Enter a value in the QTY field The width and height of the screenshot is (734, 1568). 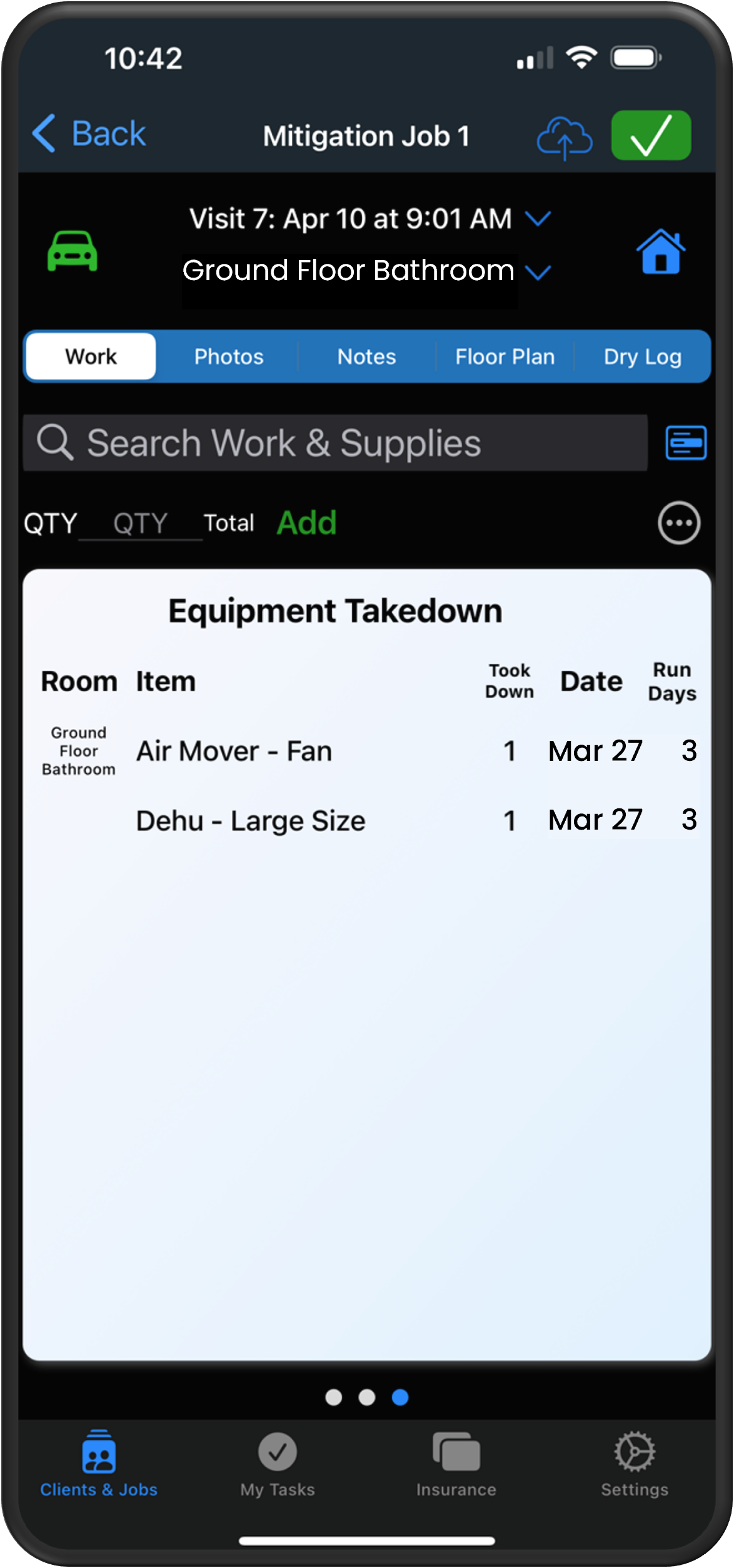[x=140, y=523]
